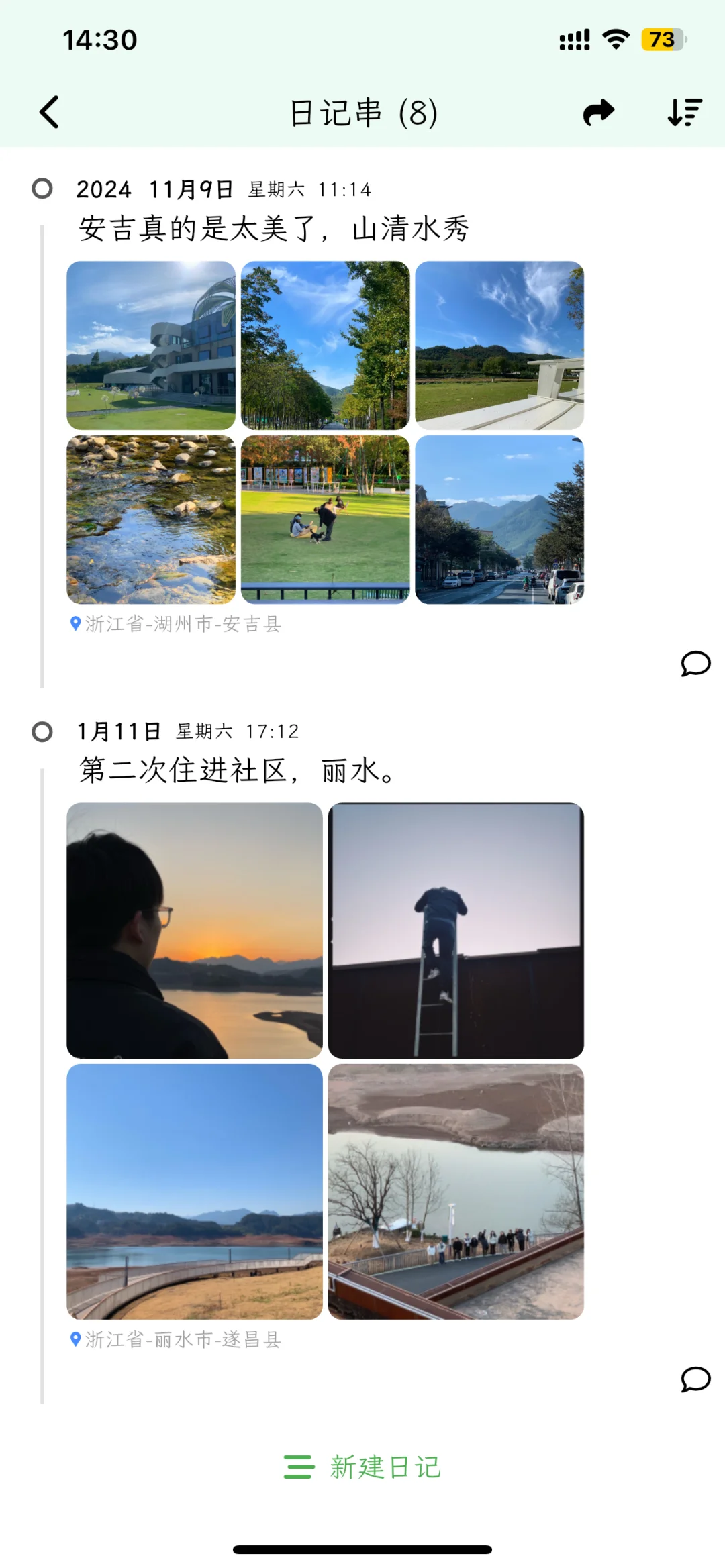The width and height of the screenshot is (725, 1568).
Task: View the tree-lined road photo
Action: tap(325, 346)
